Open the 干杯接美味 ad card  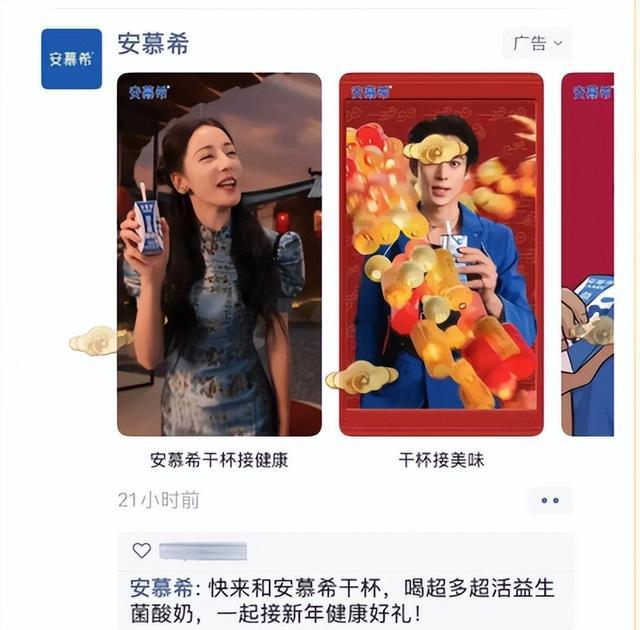pos(440,254)
